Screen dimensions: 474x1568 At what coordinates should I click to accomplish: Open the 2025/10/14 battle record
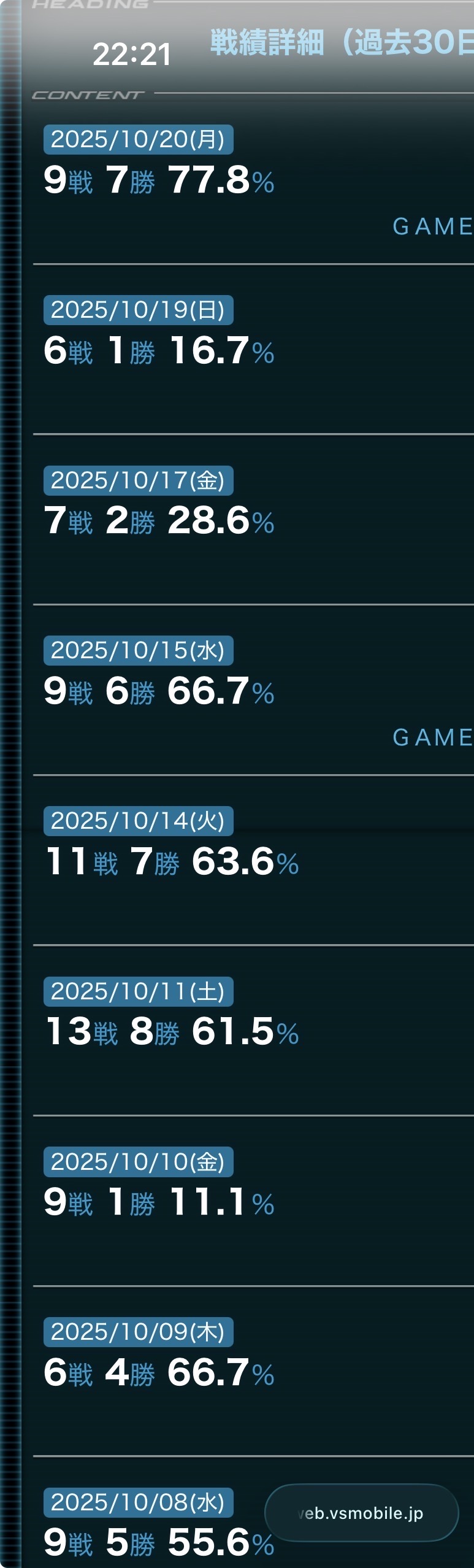click(245, 862)
